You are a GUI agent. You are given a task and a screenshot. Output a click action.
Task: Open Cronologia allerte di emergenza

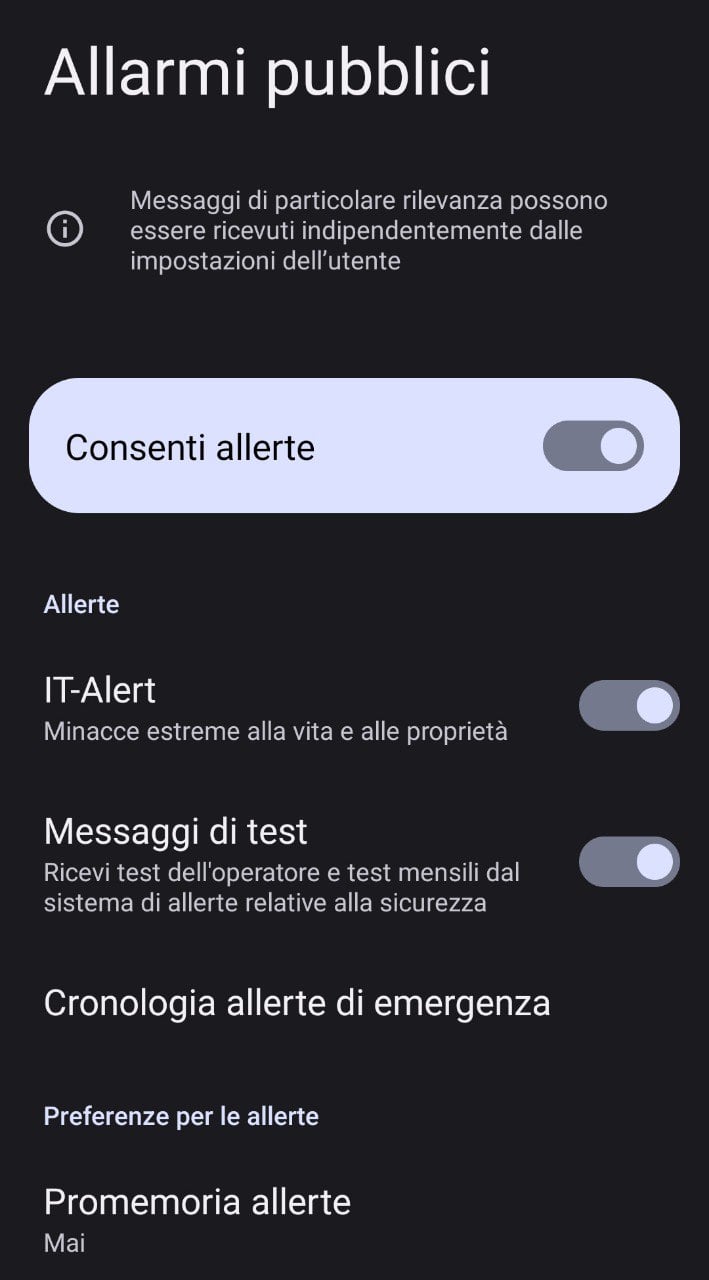(297, 1002)
